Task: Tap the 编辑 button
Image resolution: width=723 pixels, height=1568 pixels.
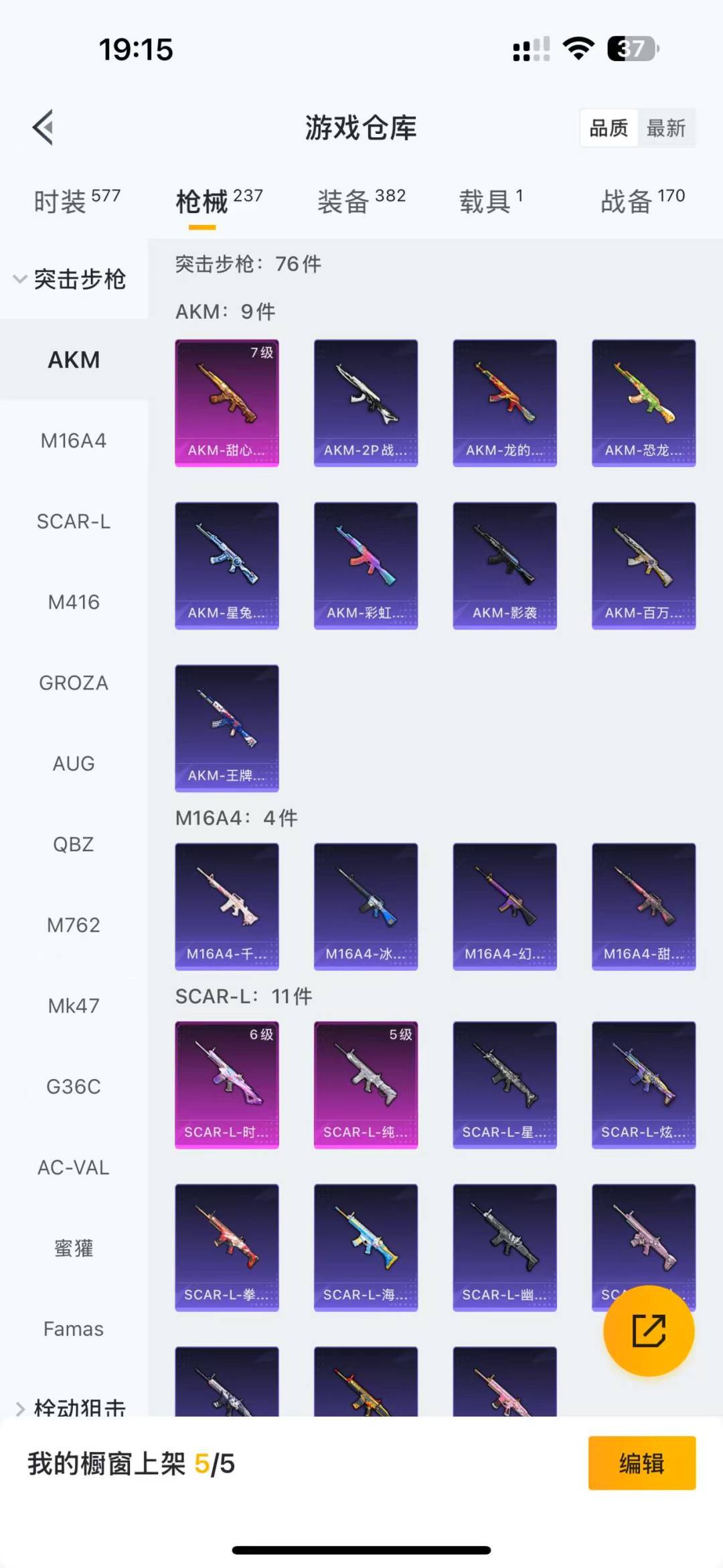Action: tap(642, 1463)
